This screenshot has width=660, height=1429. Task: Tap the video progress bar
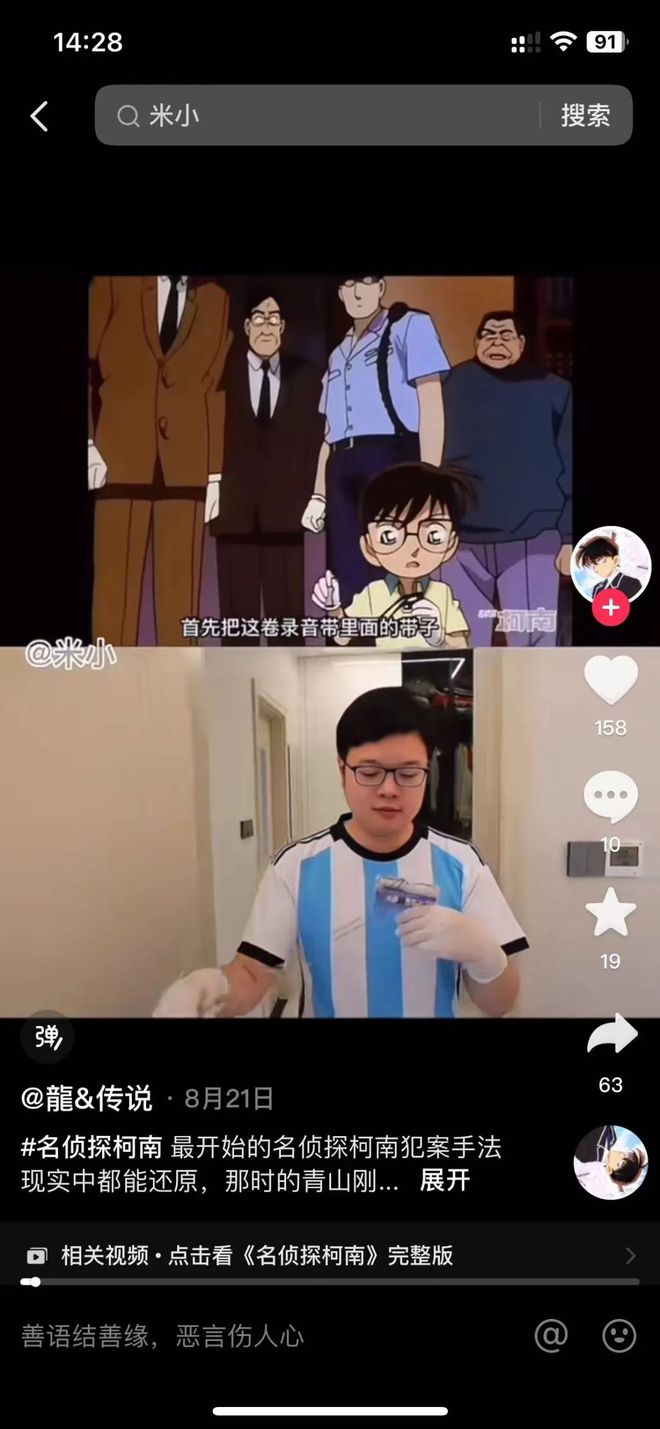click(330, 1281)
